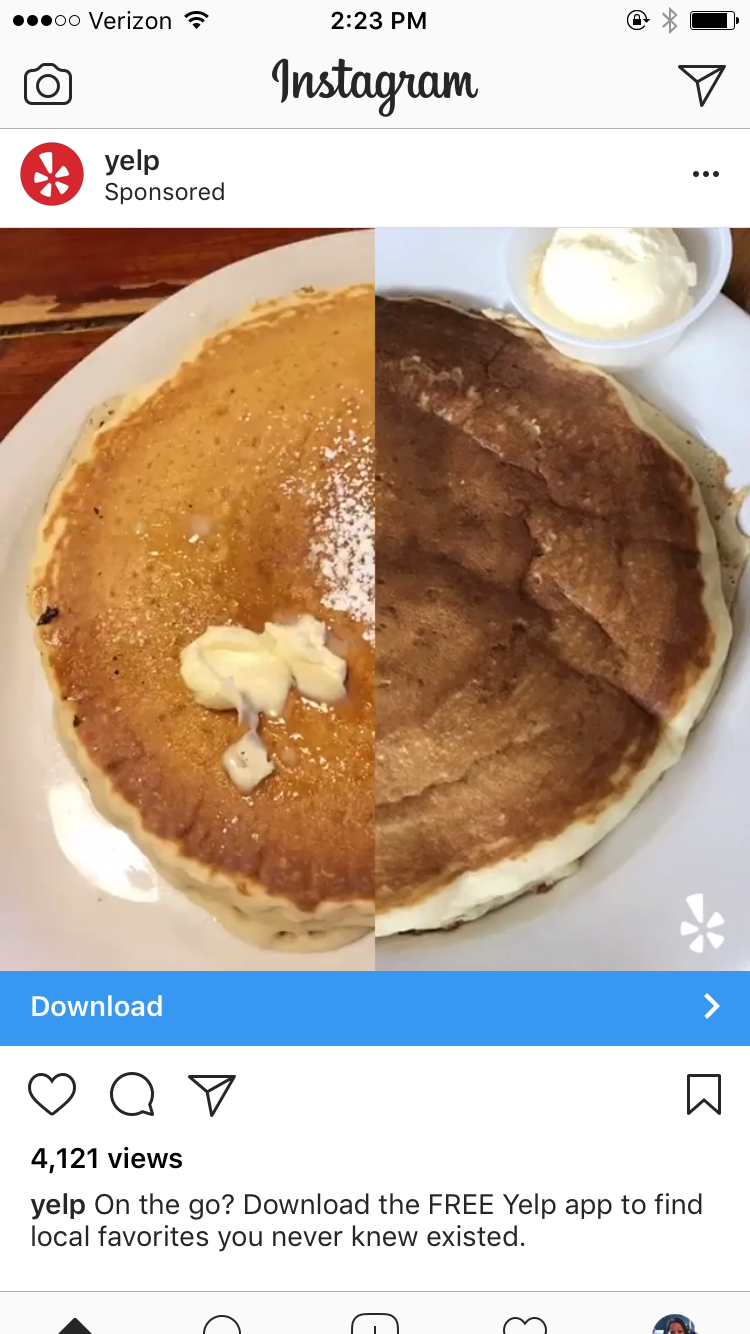The width and height of the screenshot is (750, 1334).
Task: Open direct messages paper plane icon
Action: [701, 85]
